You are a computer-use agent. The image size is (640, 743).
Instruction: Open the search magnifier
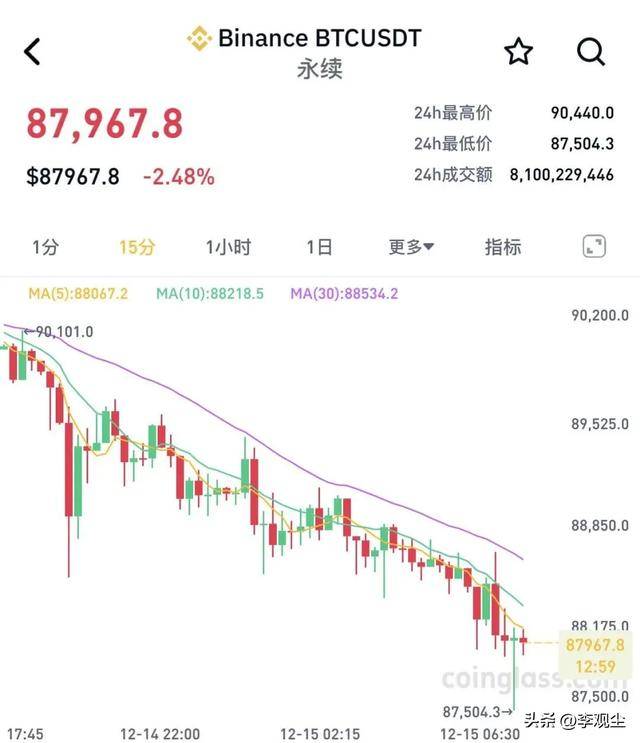[591, 52]
